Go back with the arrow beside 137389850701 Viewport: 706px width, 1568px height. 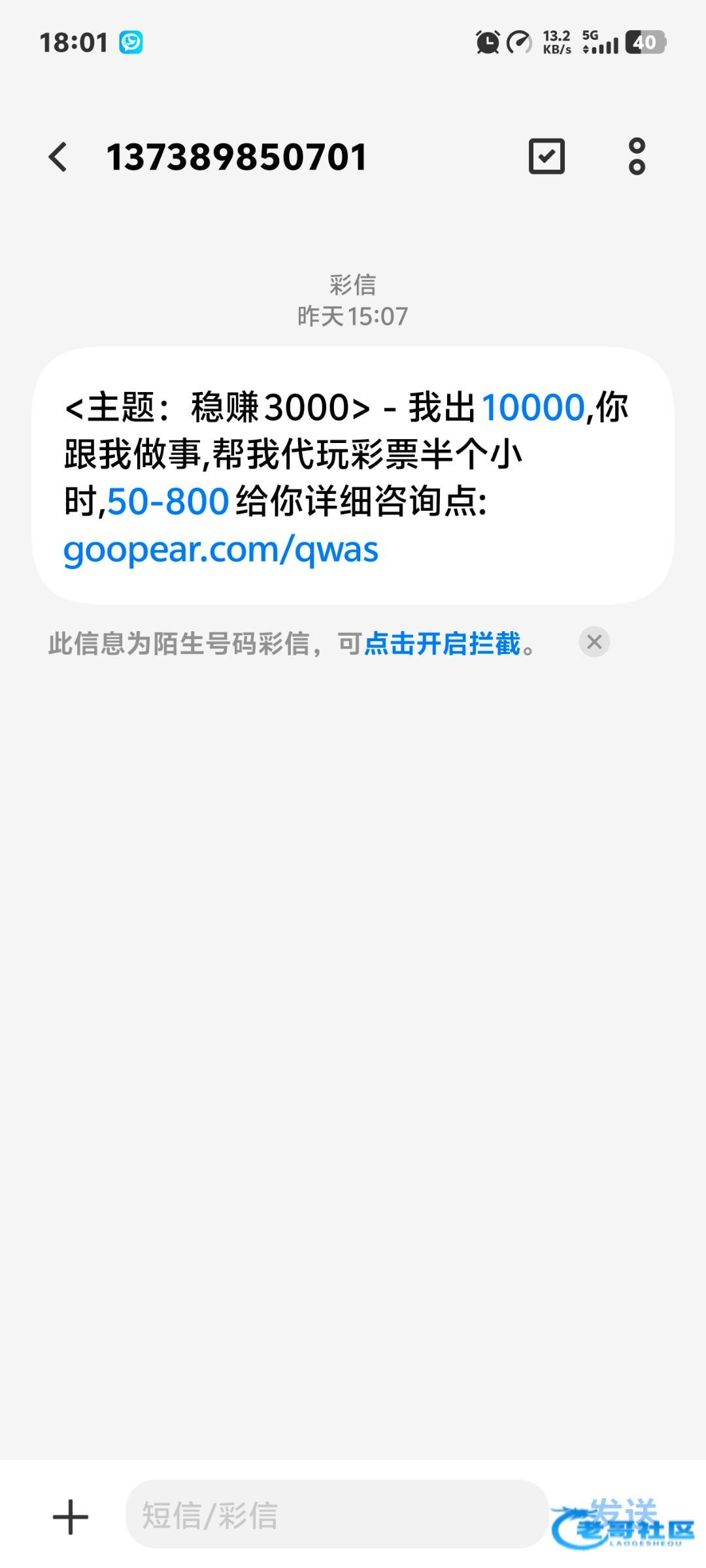[58, 157]
